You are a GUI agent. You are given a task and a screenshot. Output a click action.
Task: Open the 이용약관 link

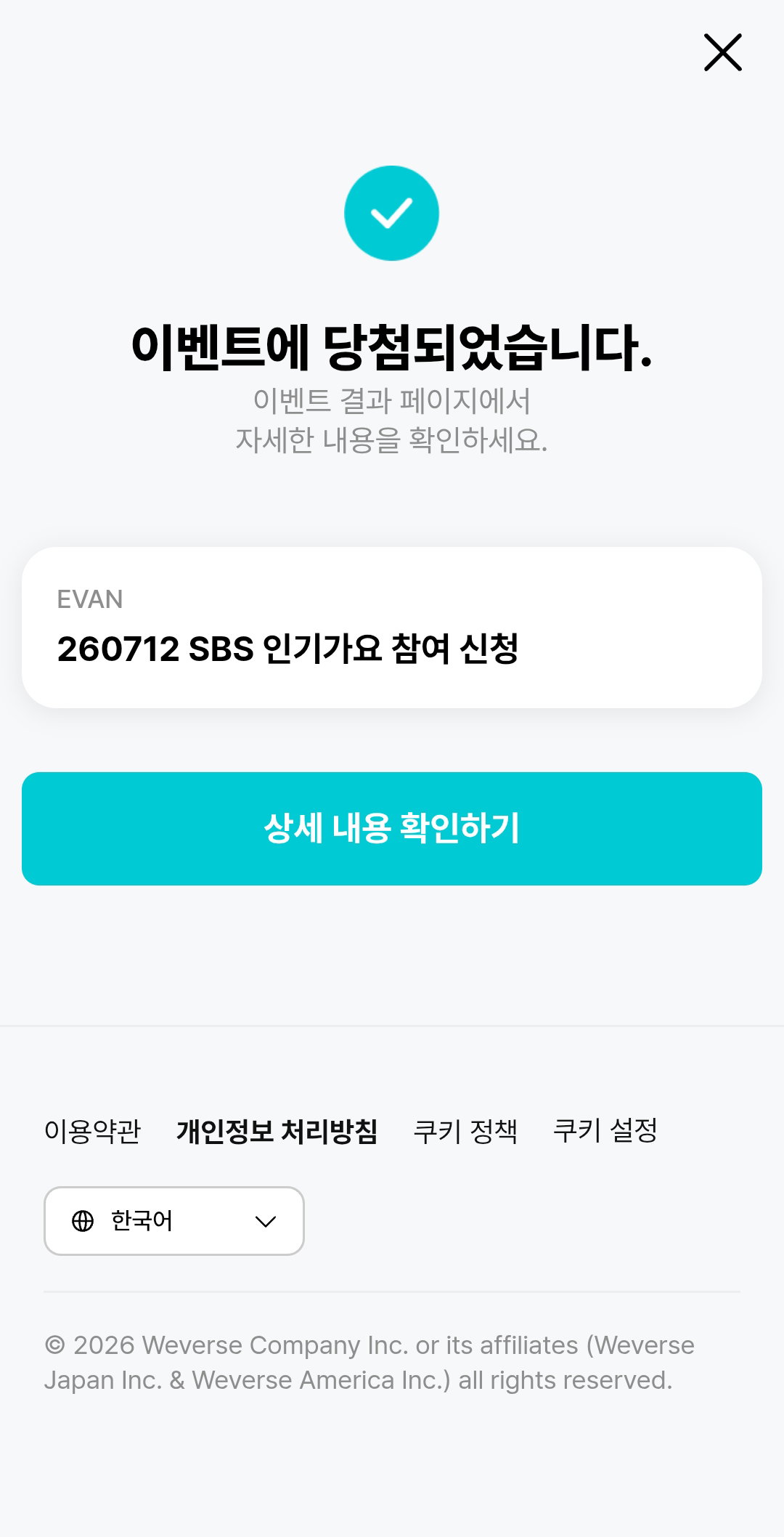93,1131
